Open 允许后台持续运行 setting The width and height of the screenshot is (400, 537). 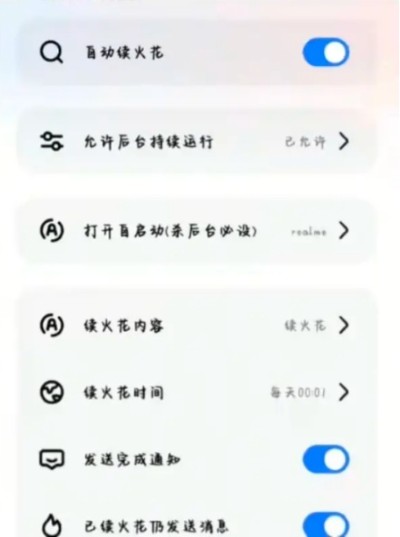tap(198, 141)
